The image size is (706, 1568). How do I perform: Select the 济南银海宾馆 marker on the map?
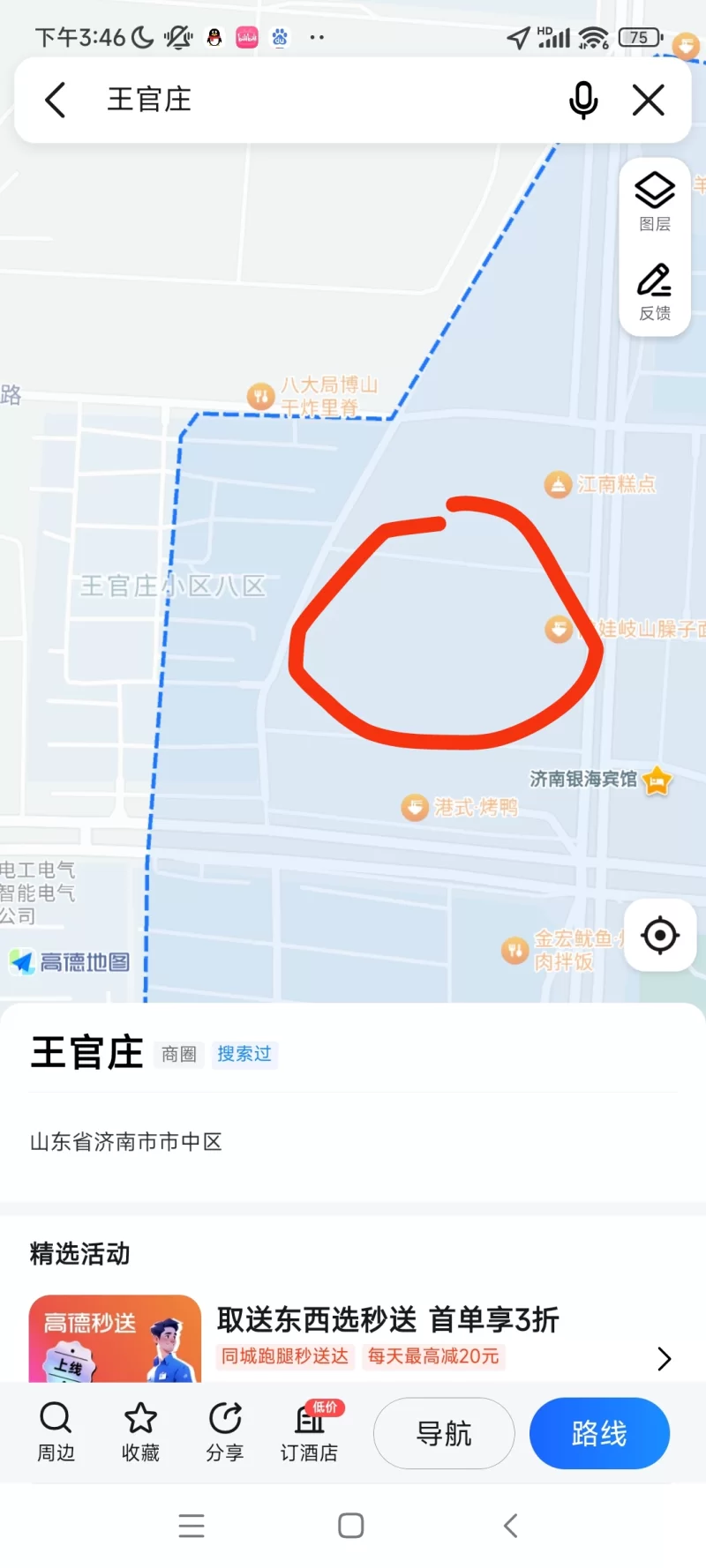[657, 780]
